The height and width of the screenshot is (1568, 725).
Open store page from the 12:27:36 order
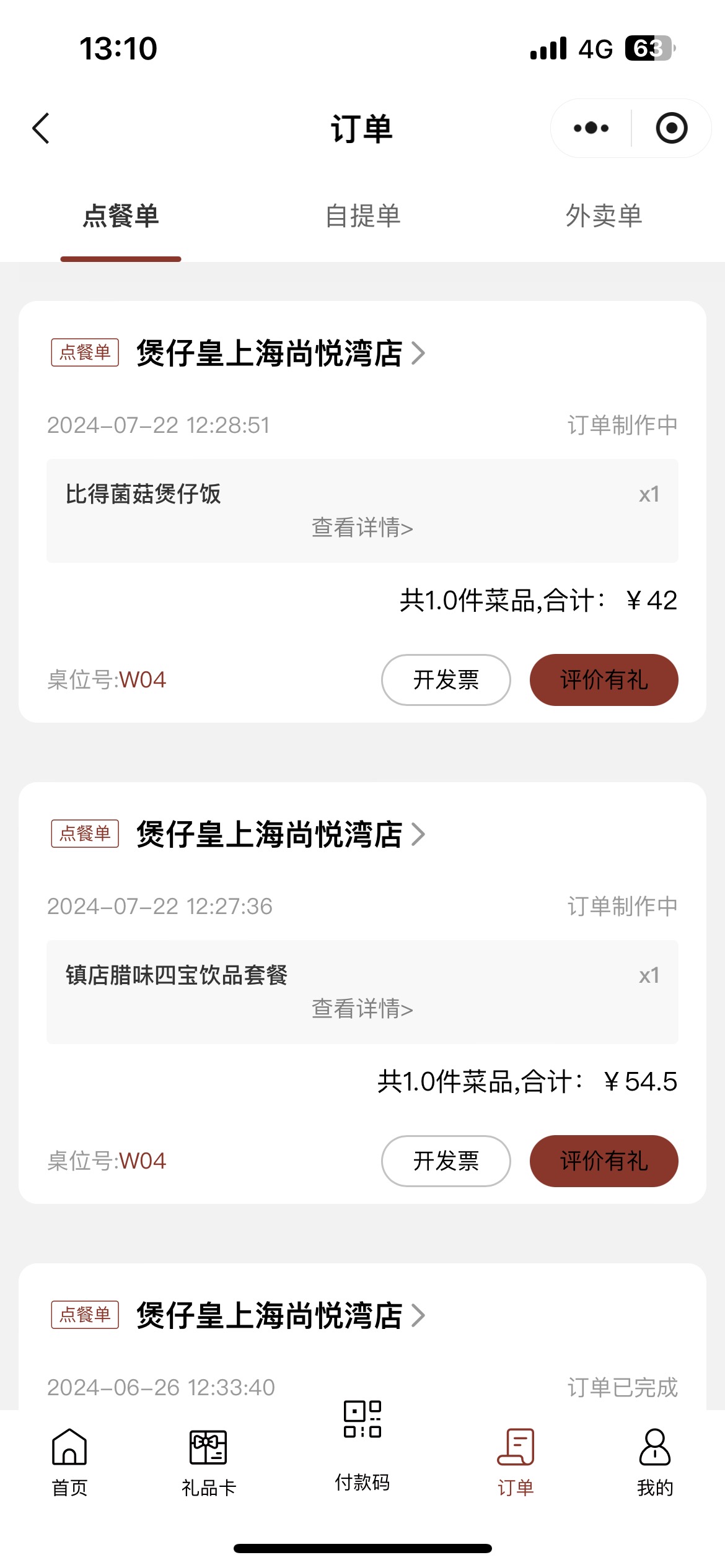click(x=281, y=834)
